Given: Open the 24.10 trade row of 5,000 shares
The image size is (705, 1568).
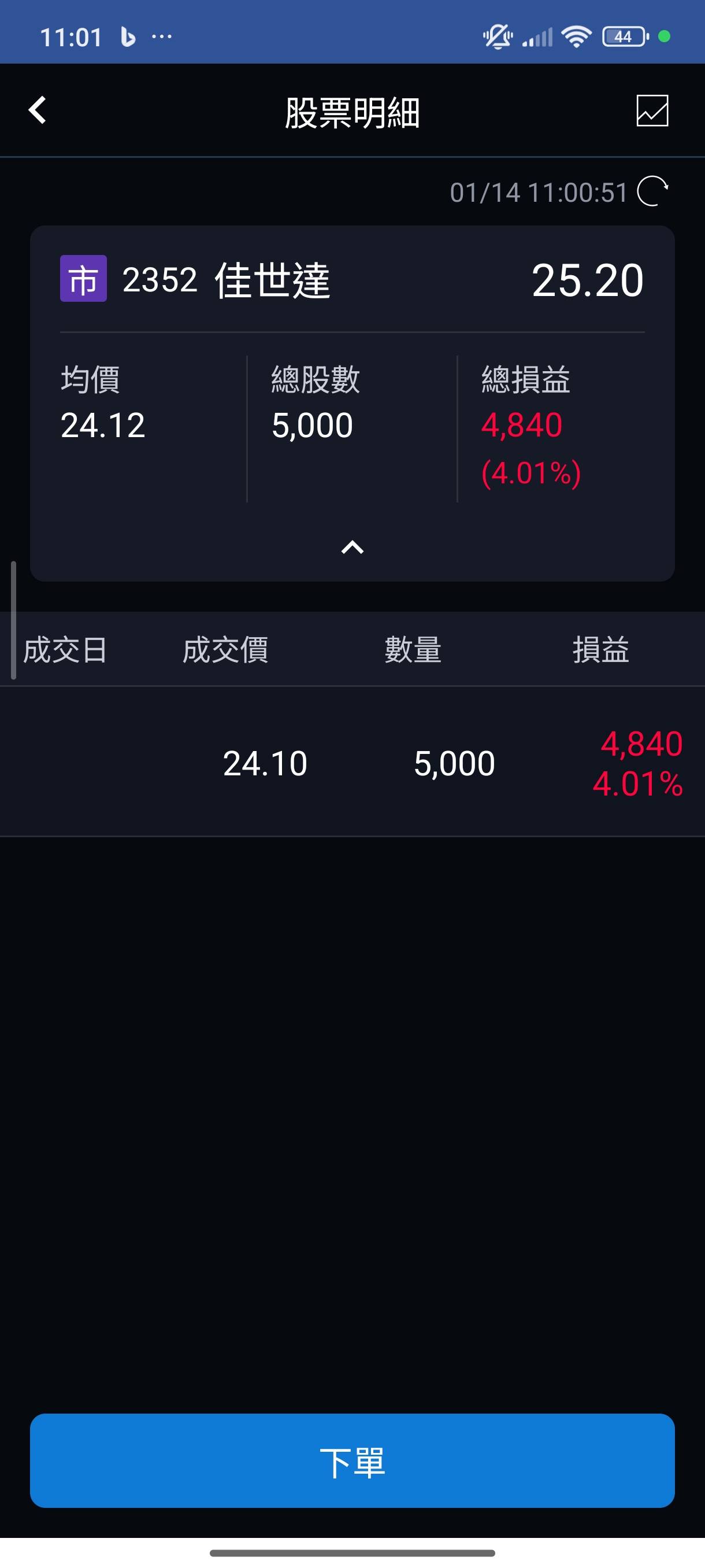Looking at the screenshot, I should pyautogui.click(x=352, y=762).
